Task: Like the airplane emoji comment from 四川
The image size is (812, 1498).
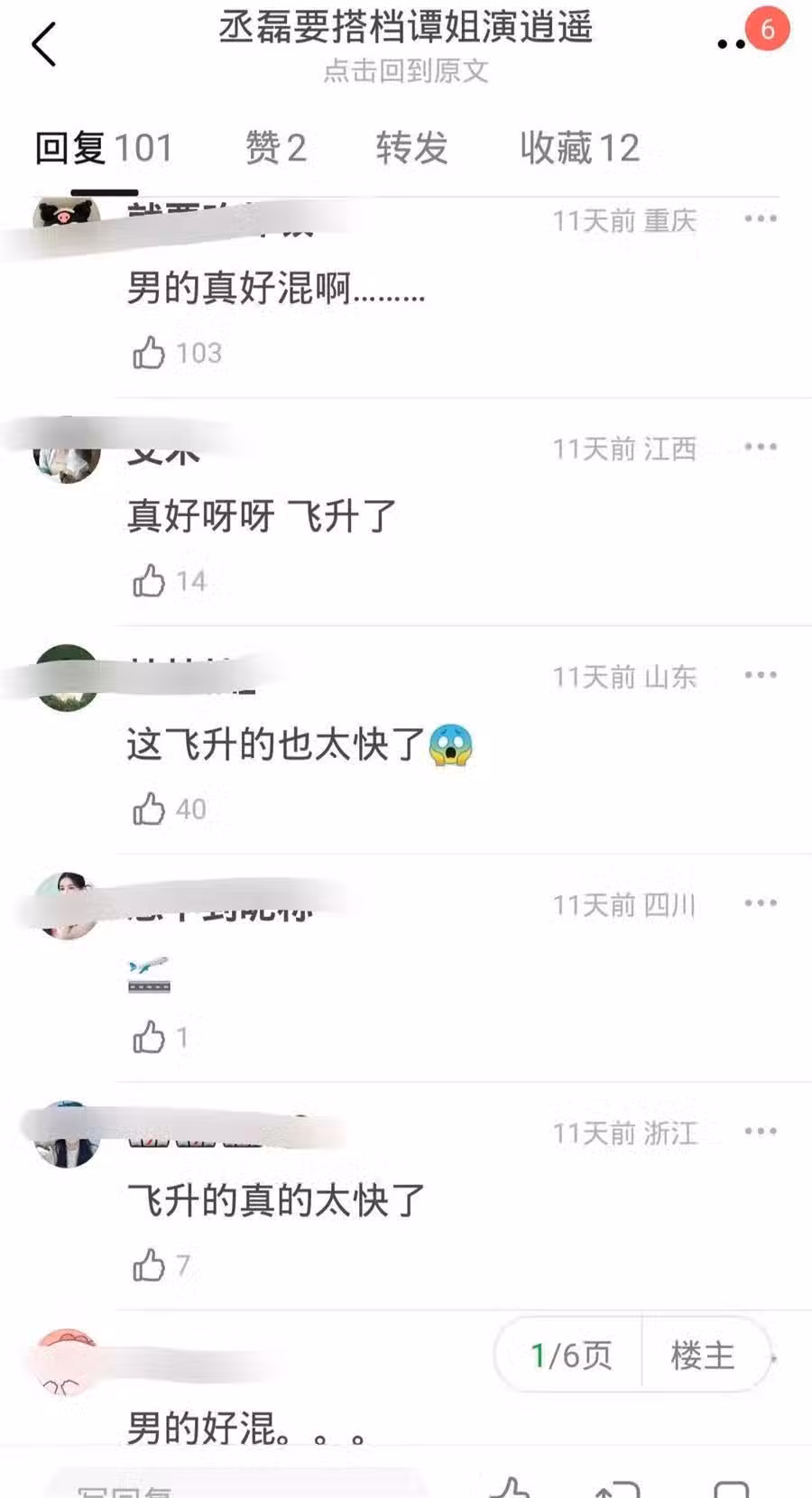Action: click(150, 1038)
